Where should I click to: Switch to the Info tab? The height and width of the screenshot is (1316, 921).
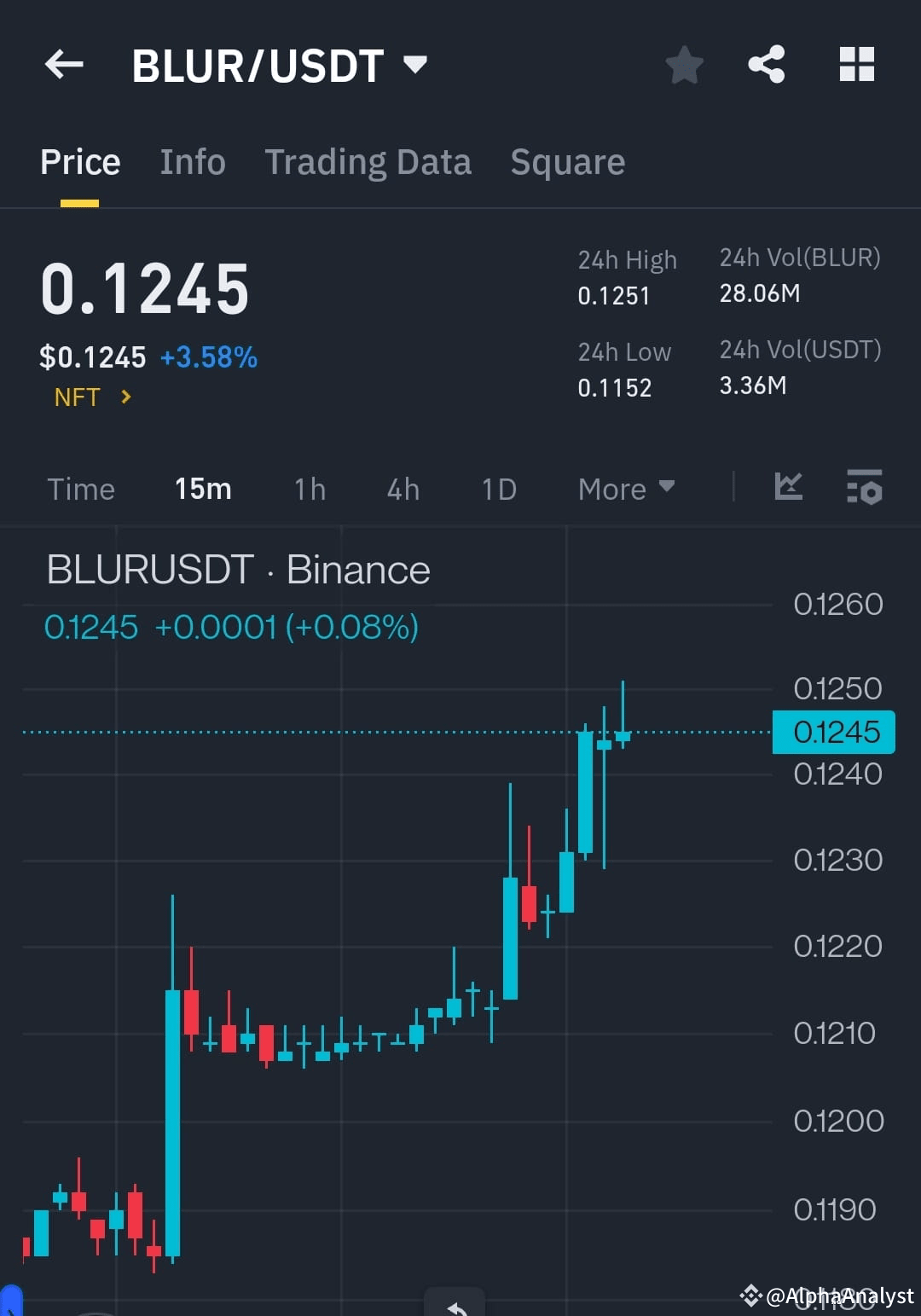(x=192, y=162)
